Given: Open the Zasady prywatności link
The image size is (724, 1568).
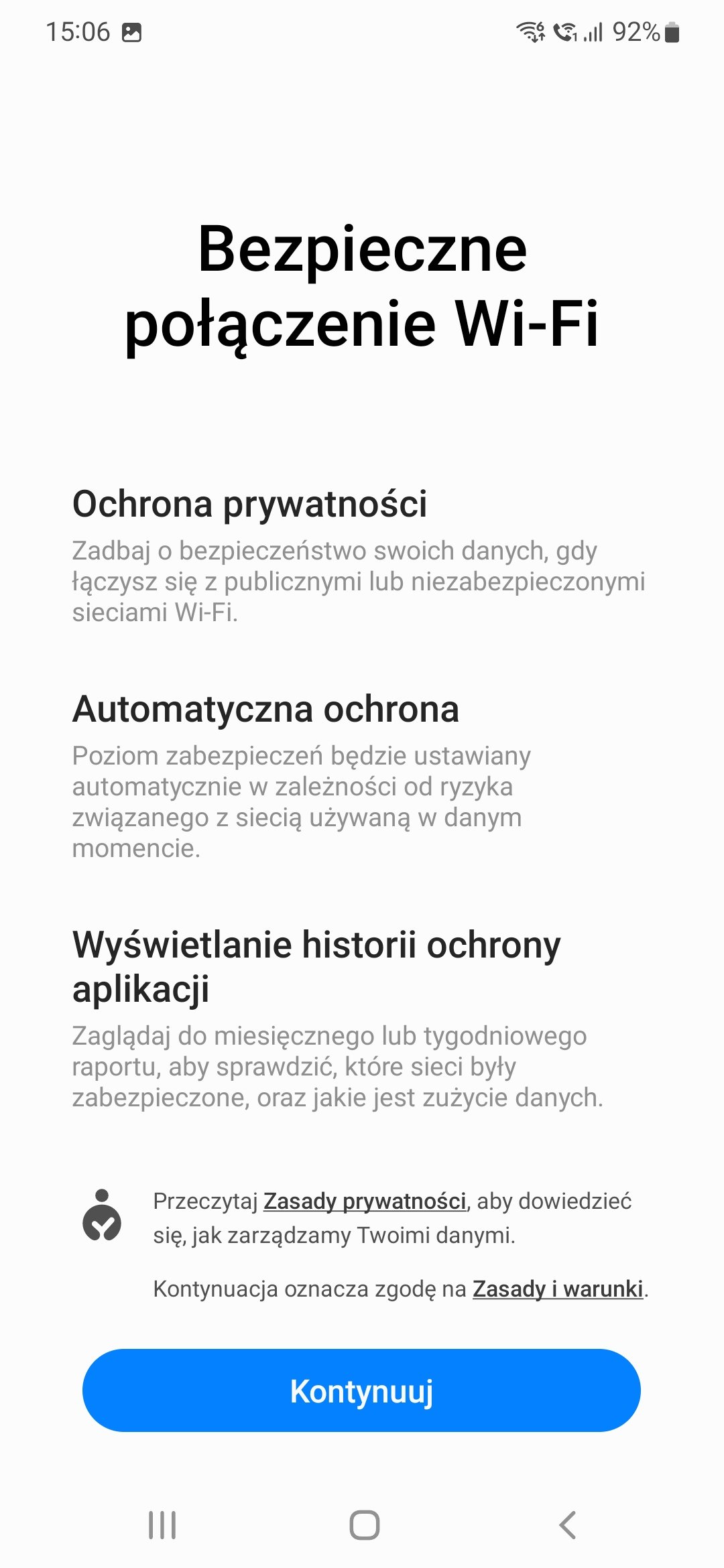Looking at the screenshot, I should click(x=365, y=1201).
